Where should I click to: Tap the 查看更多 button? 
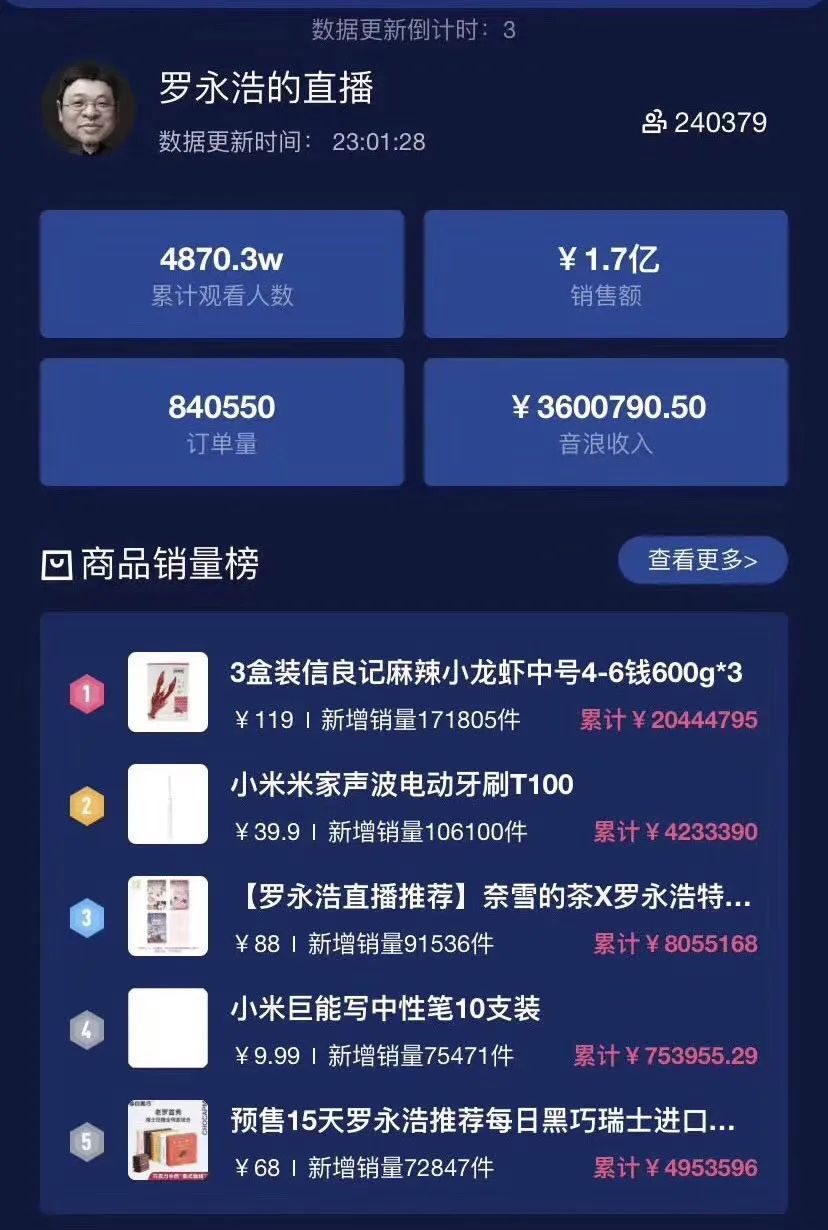702,561
